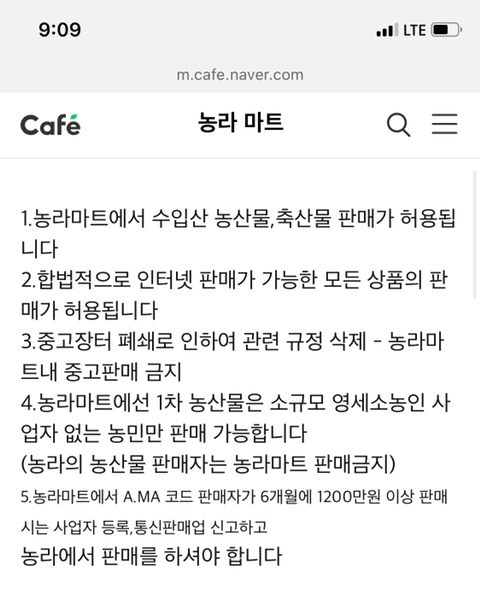This screenshot has width=480, height=594.
Task: Open the search magnifier icon
Action: point(398,125)
